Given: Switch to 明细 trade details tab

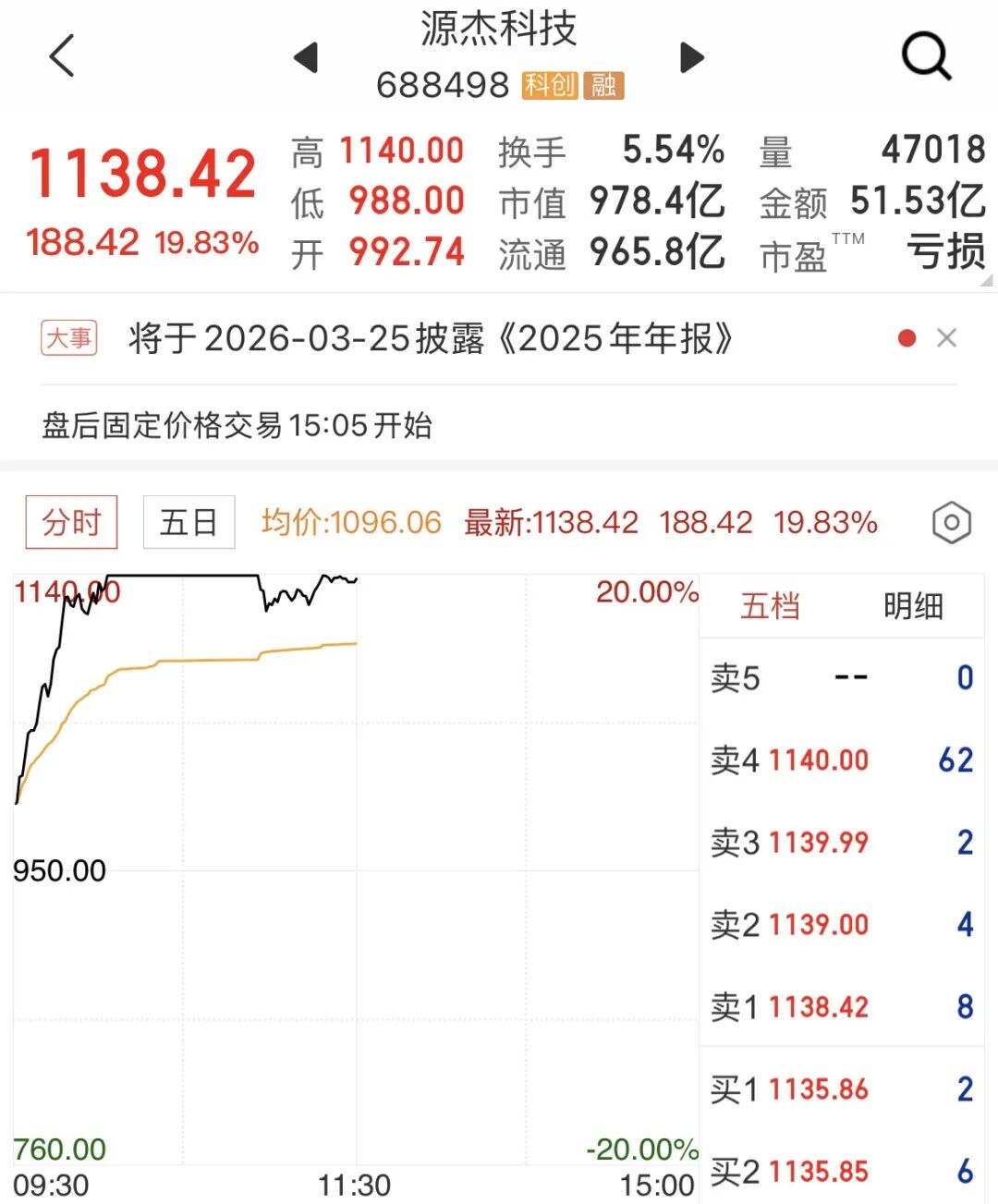Looking at the screenshot, I should click(x=913, y=606).
